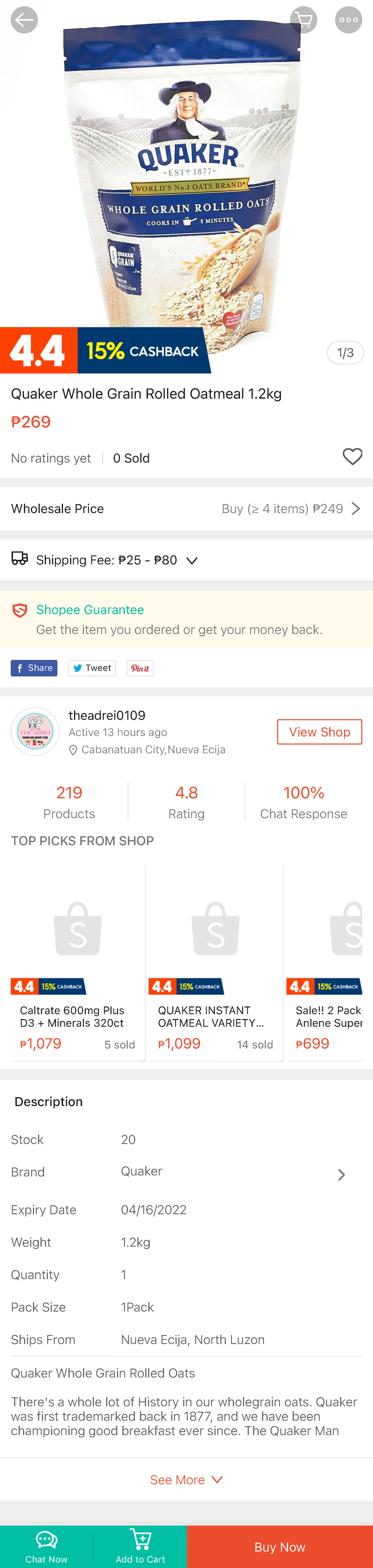Add this product to favorites
Image resolution: width=373 pixels, height=1568 pixels.
(352, 457)
